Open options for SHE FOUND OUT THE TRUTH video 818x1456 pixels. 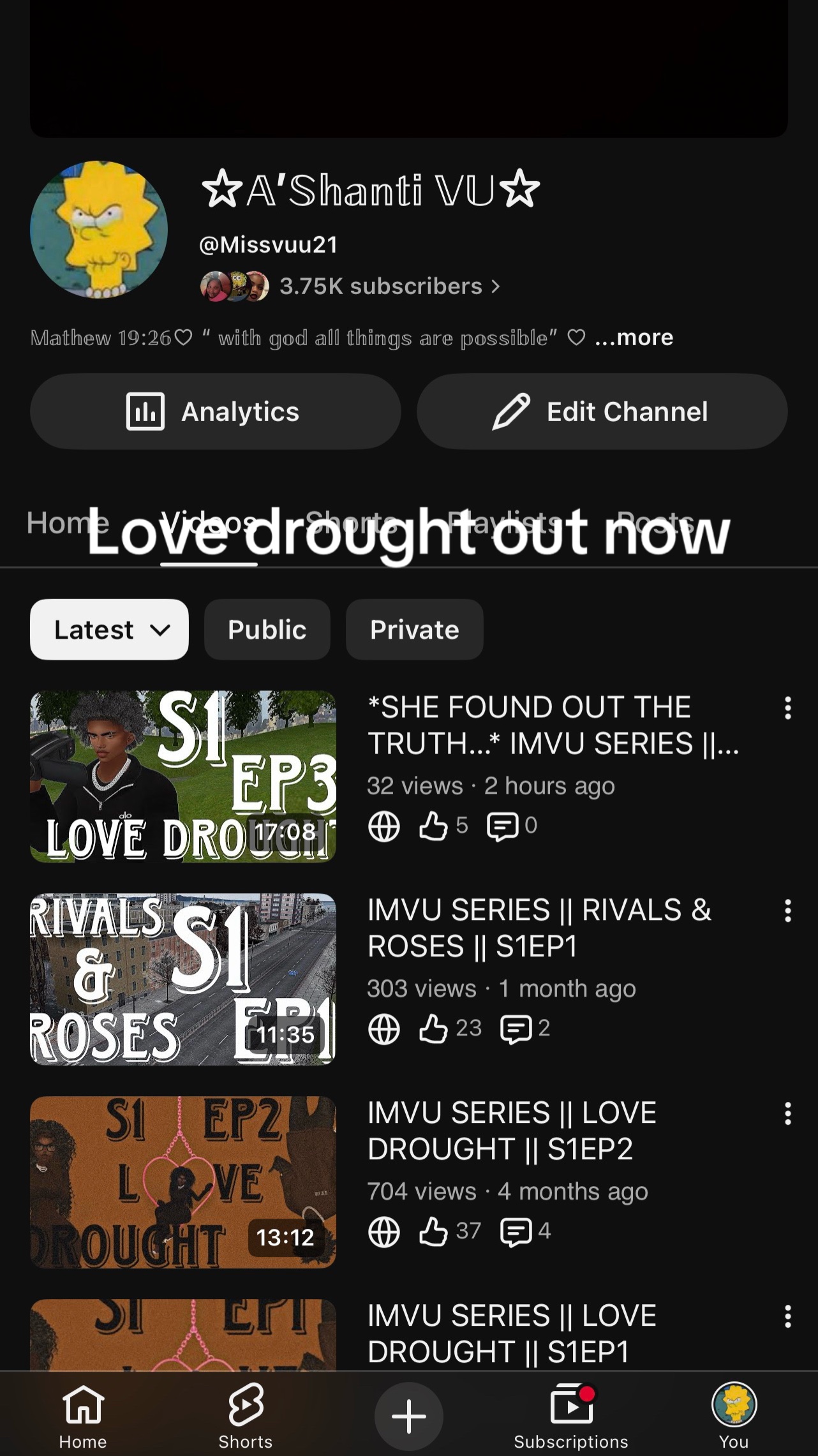pyautogui.click(x=788, y=708)
